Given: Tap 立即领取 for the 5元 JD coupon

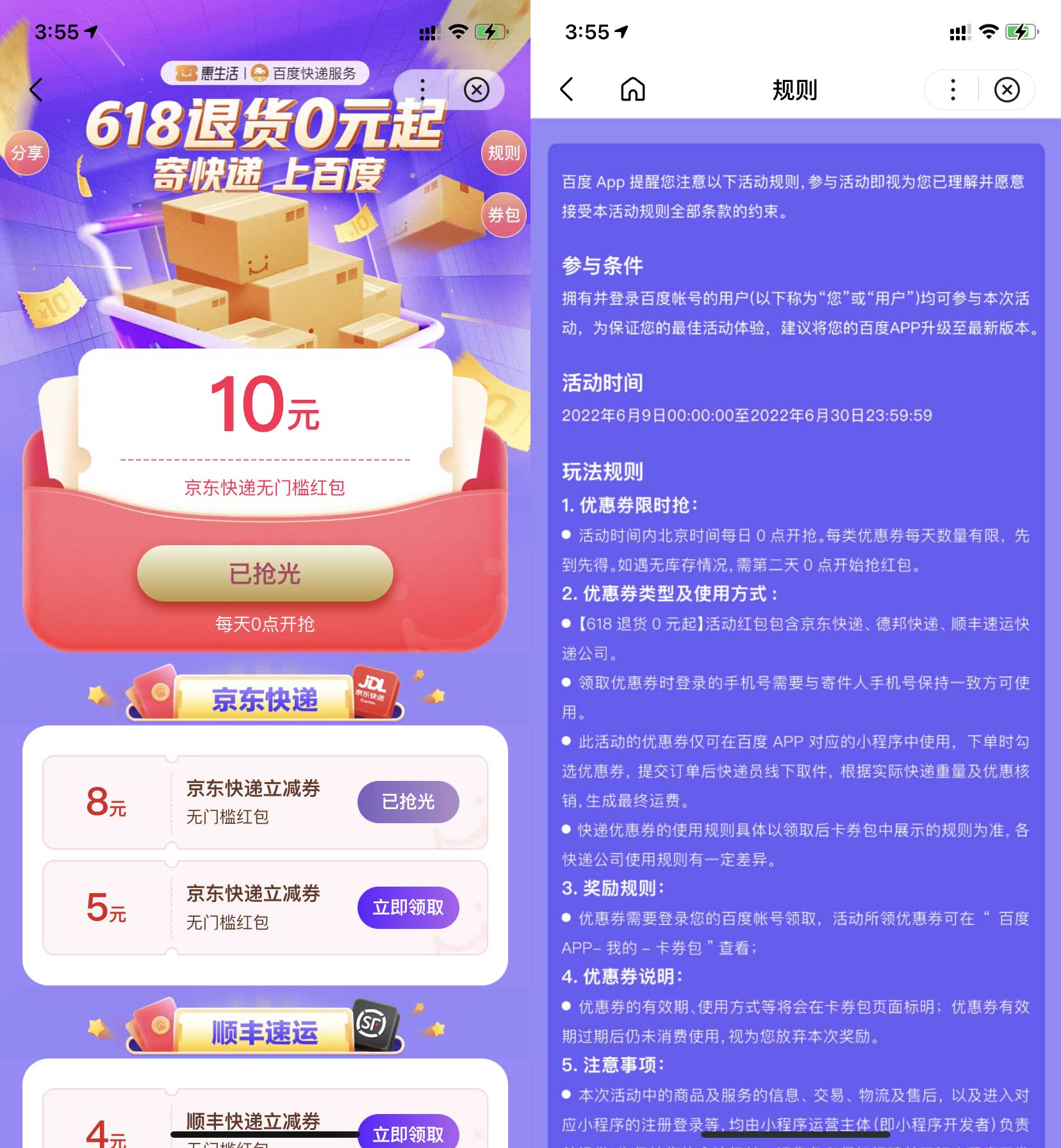Looking at the screenshot, I should pyautogui.click(x=409, y=908).
